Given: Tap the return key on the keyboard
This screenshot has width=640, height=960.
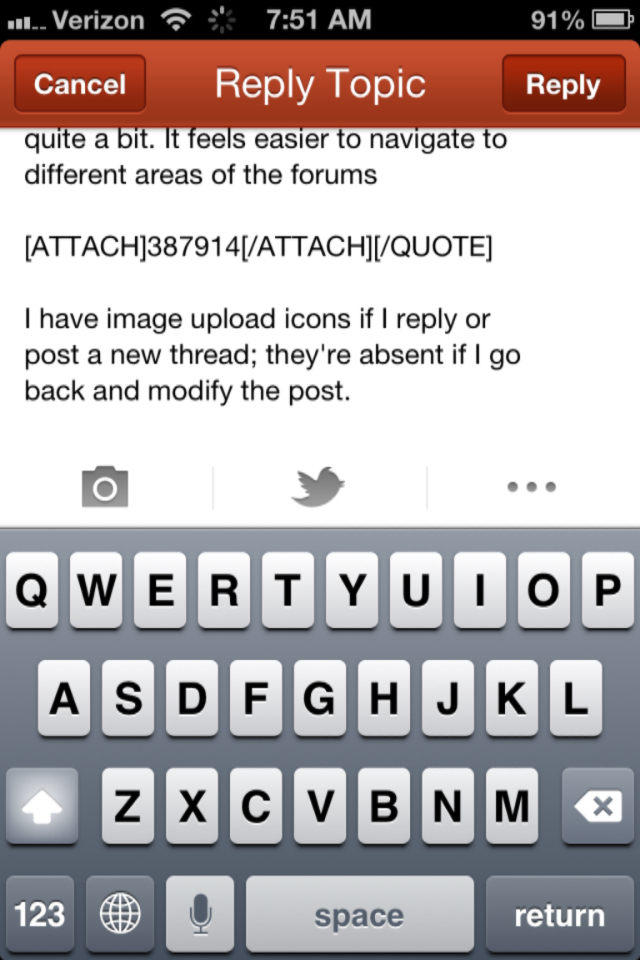Looking at the screenshot, I should 559,915.
